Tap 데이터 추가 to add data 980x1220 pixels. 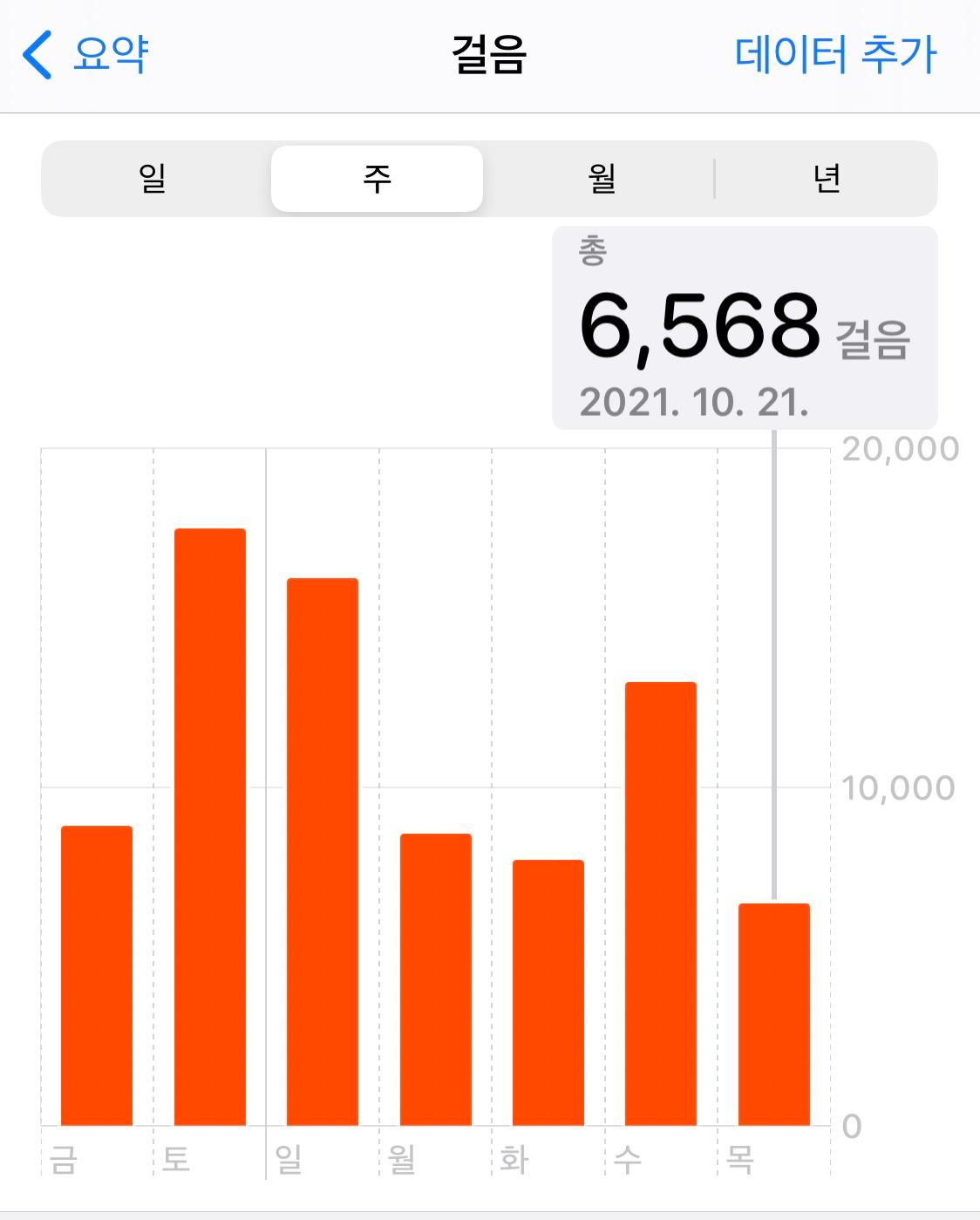tap(835, 54)
